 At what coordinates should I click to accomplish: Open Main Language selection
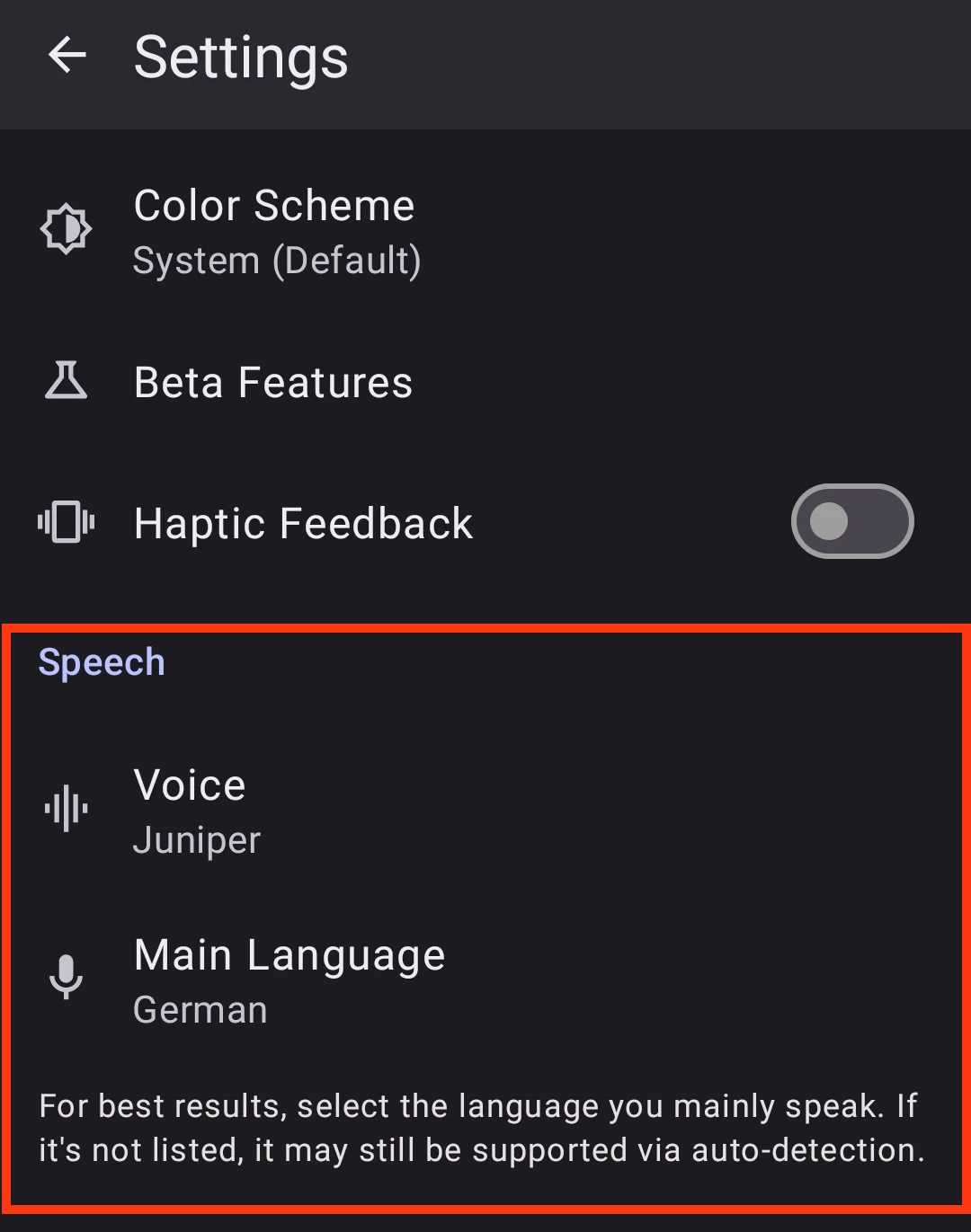289,979
